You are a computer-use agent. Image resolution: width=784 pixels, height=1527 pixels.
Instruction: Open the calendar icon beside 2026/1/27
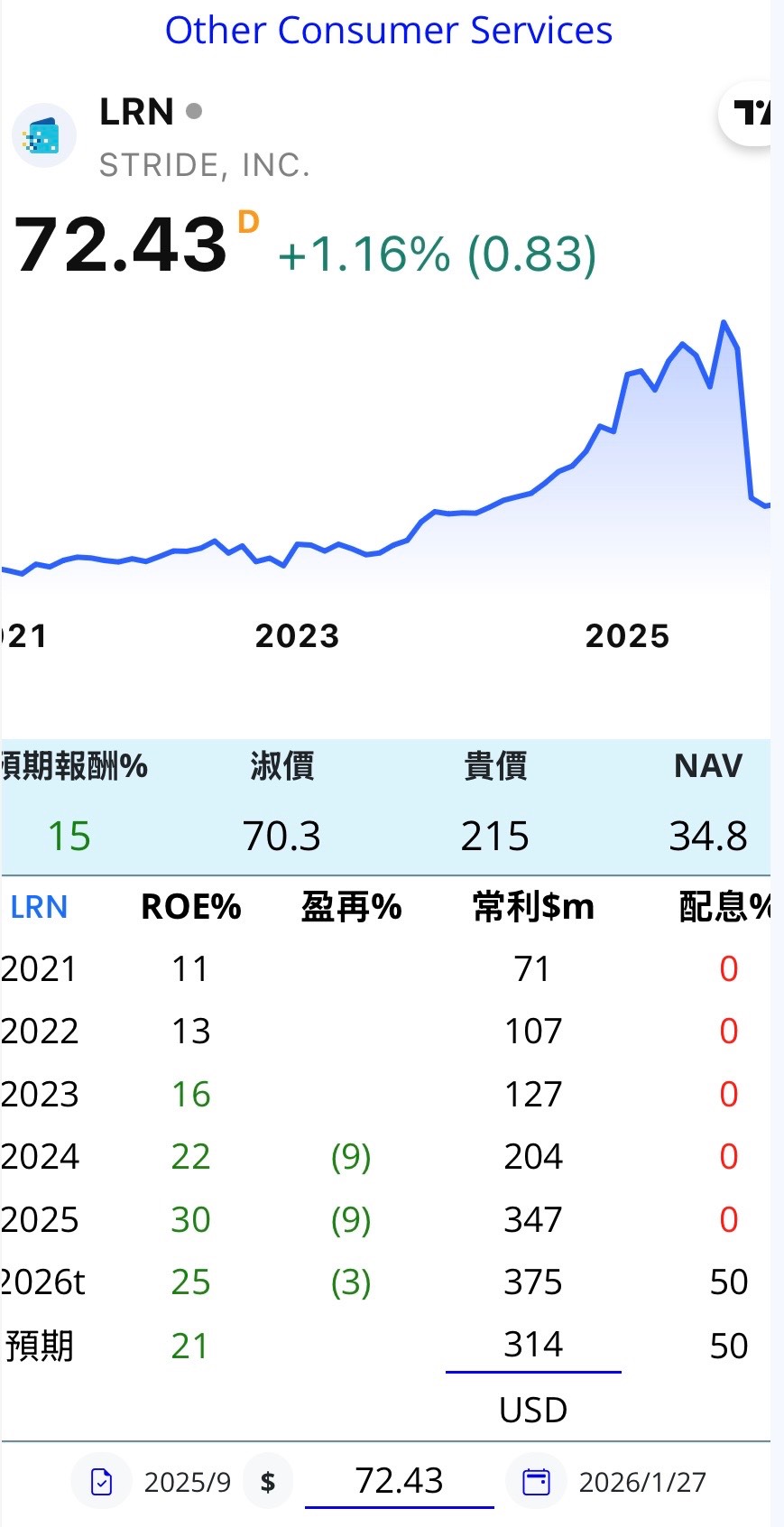pos(537,1482)
